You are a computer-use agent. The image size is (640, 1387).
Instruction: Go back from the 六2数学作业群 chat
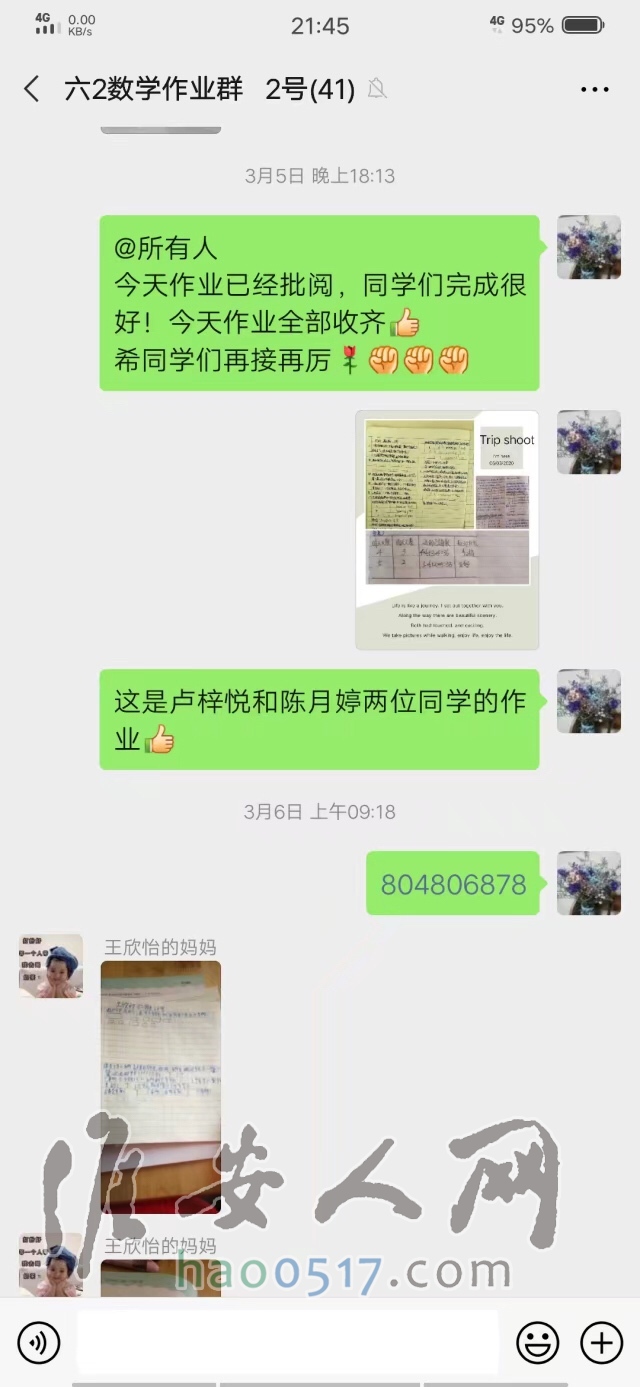pyautogui.click(x=32, y=89)
